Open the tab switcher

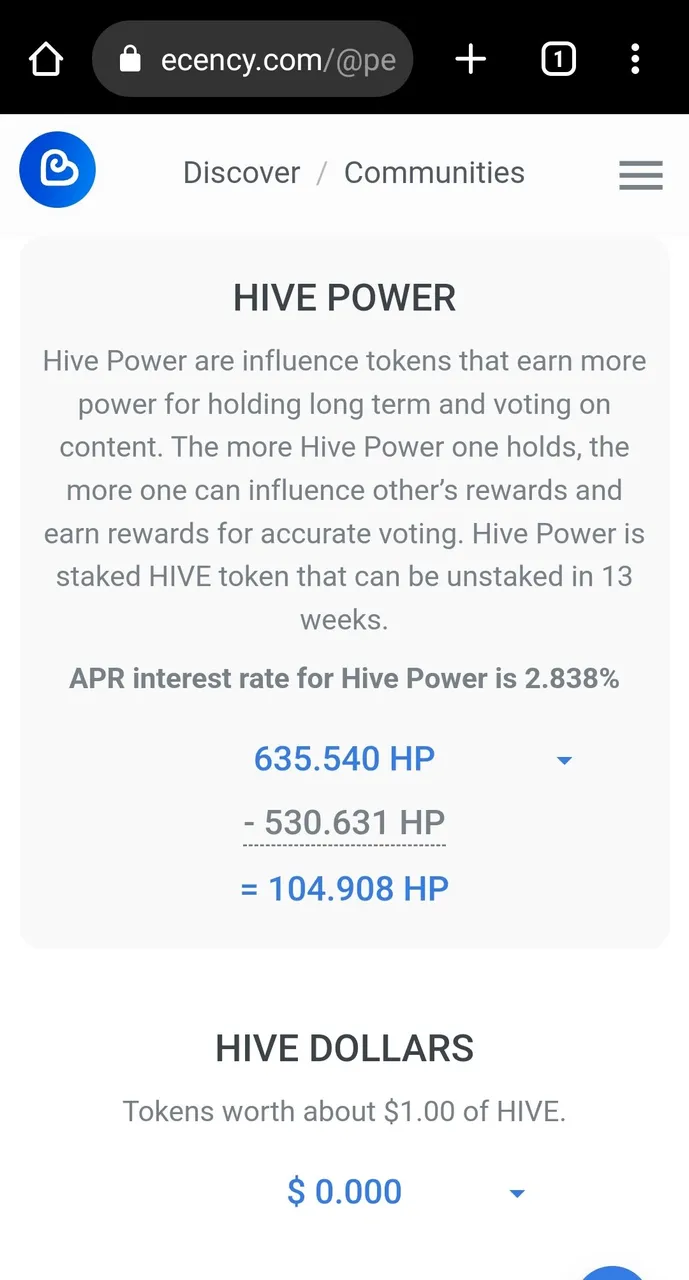click(x=558, y=60)
